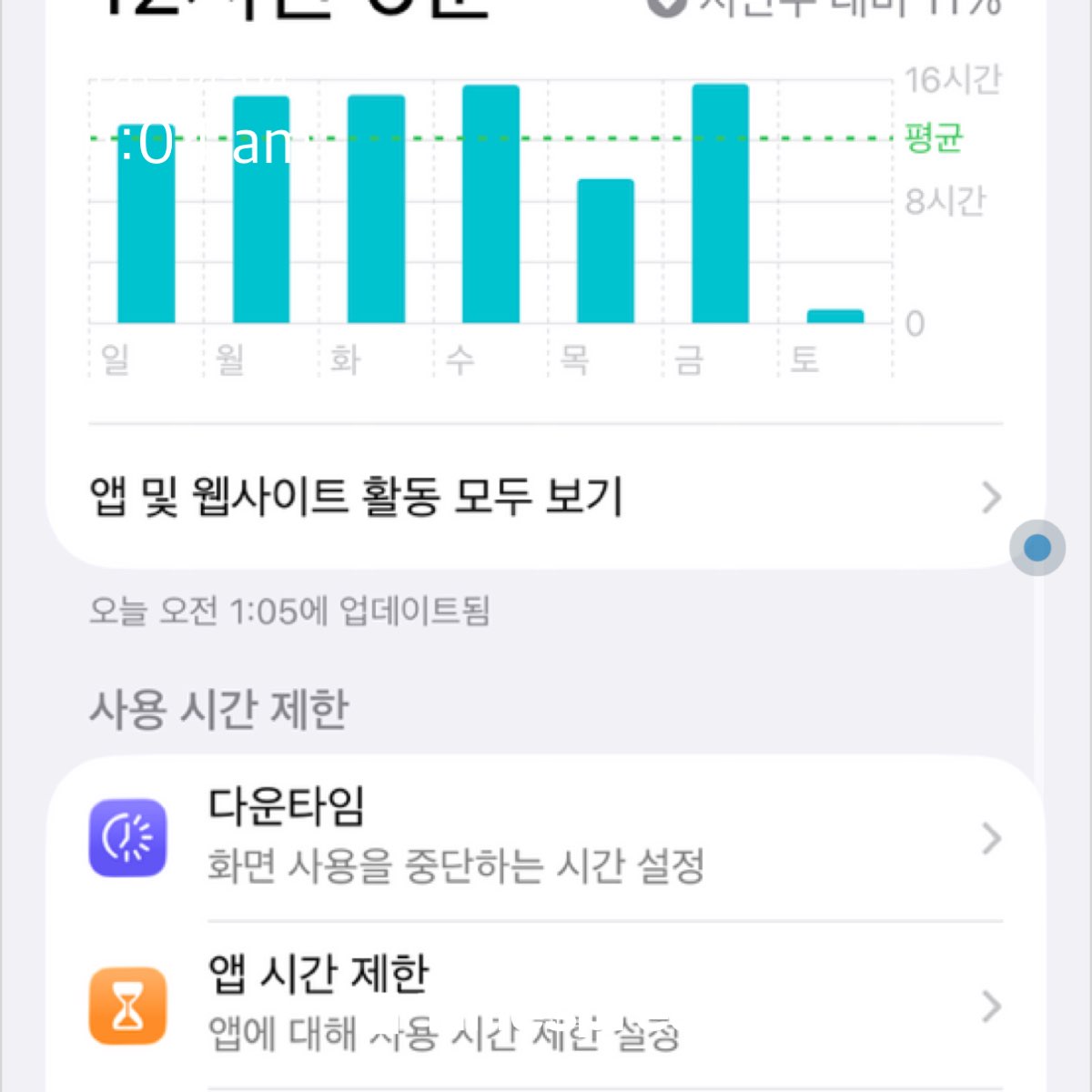This screenshot has height=1092, width=1092.
Task: Open 앱 시간 제한 settings
Action: [546, 1006]
